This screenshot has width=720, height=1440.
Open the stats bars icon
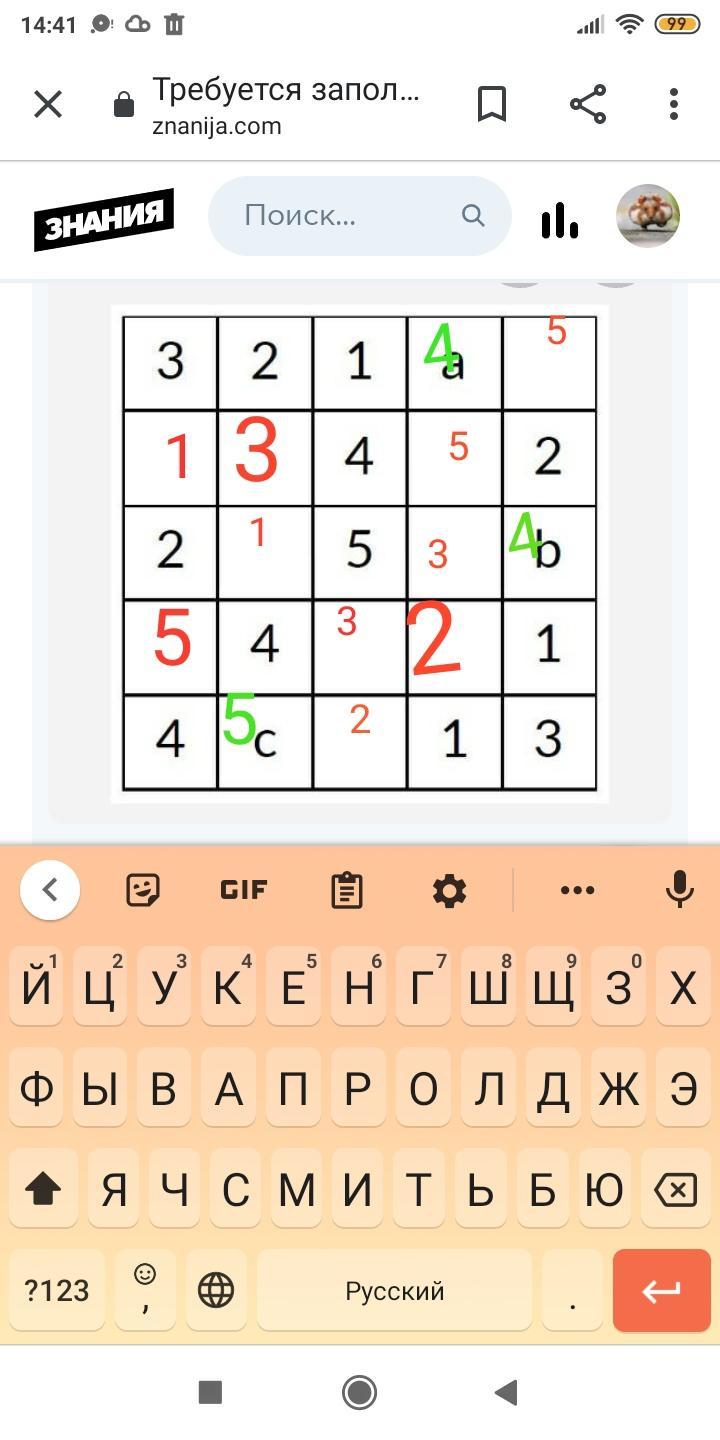[x=560, y=219]
